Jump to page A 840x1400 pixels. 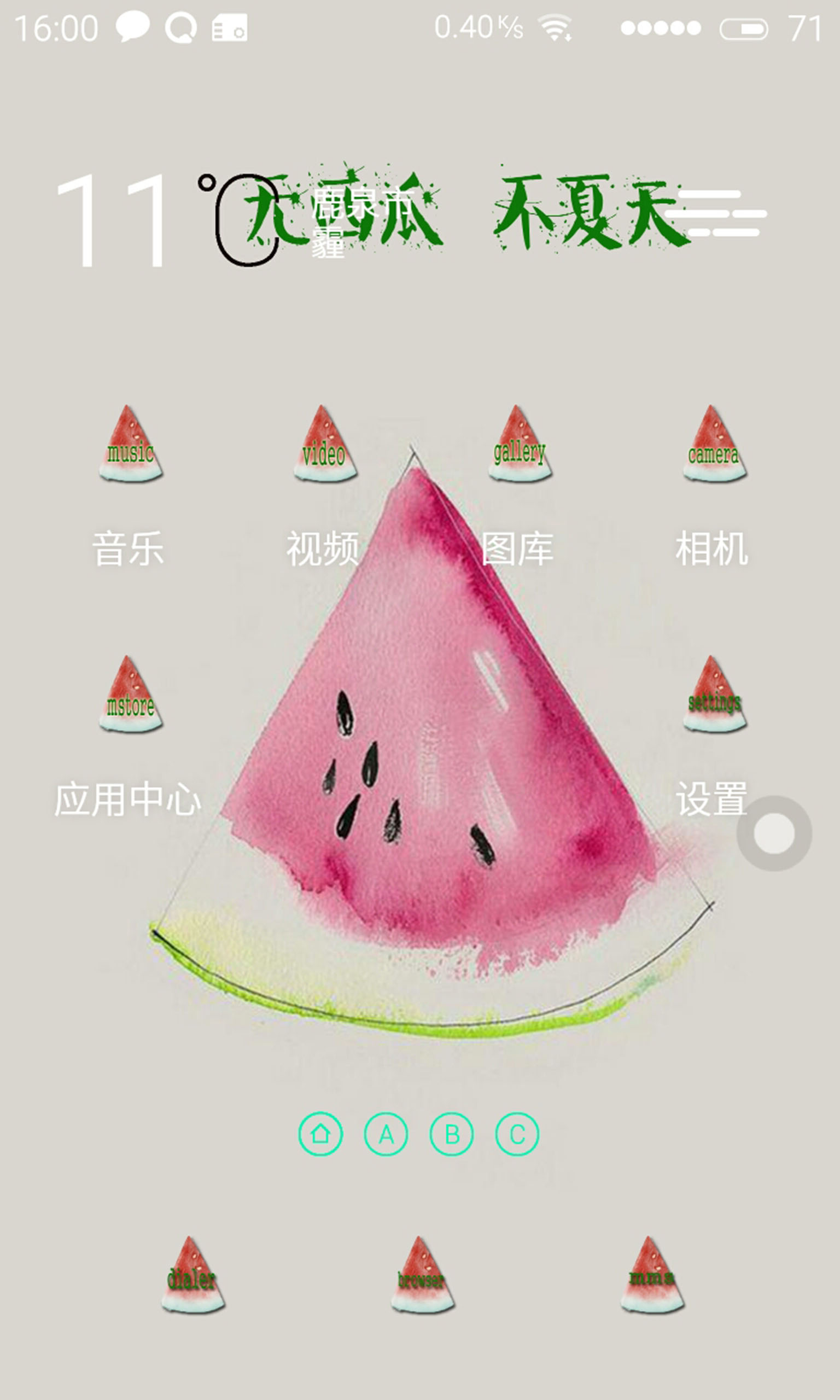(x=386, y=1134)
